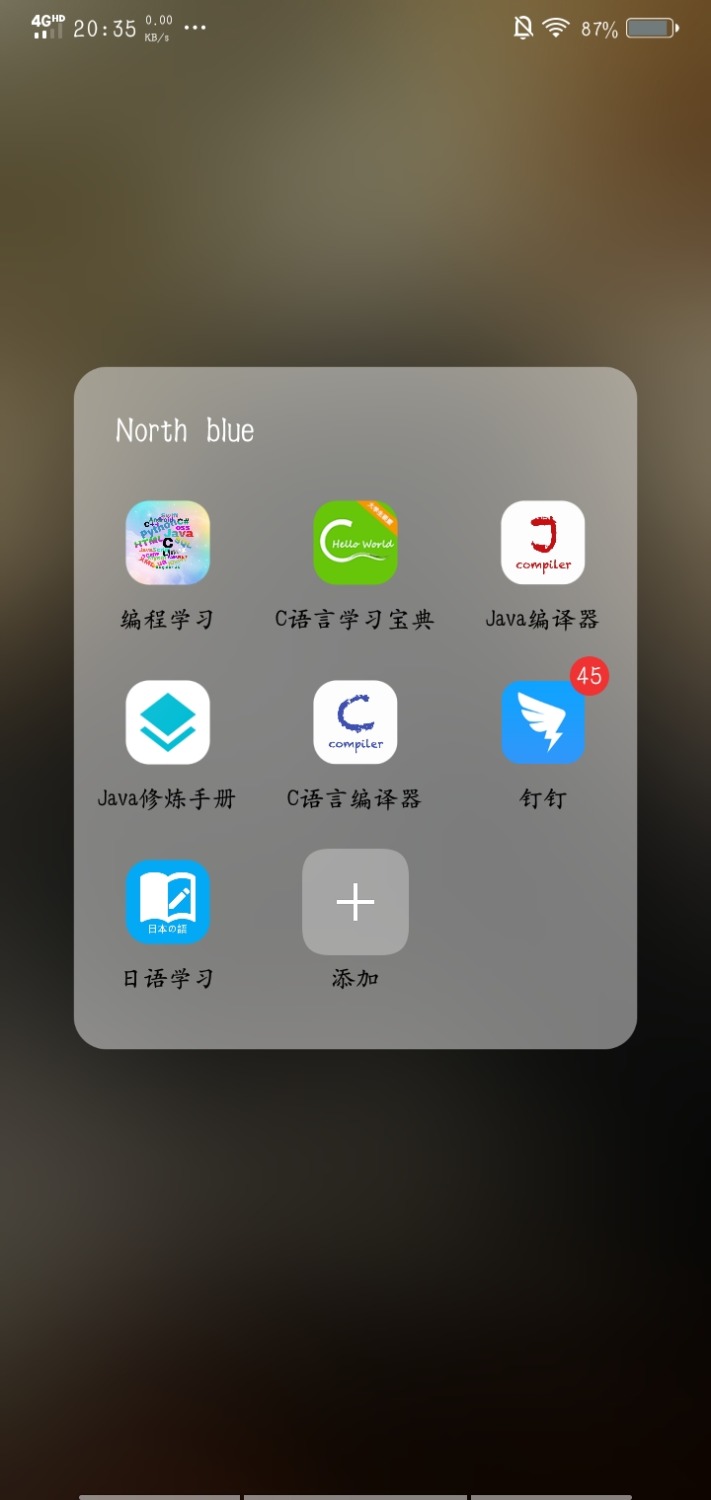This screenshot has height=1500, width=711.
Task: Open the Java编译器 app
Action: (543, 543)
